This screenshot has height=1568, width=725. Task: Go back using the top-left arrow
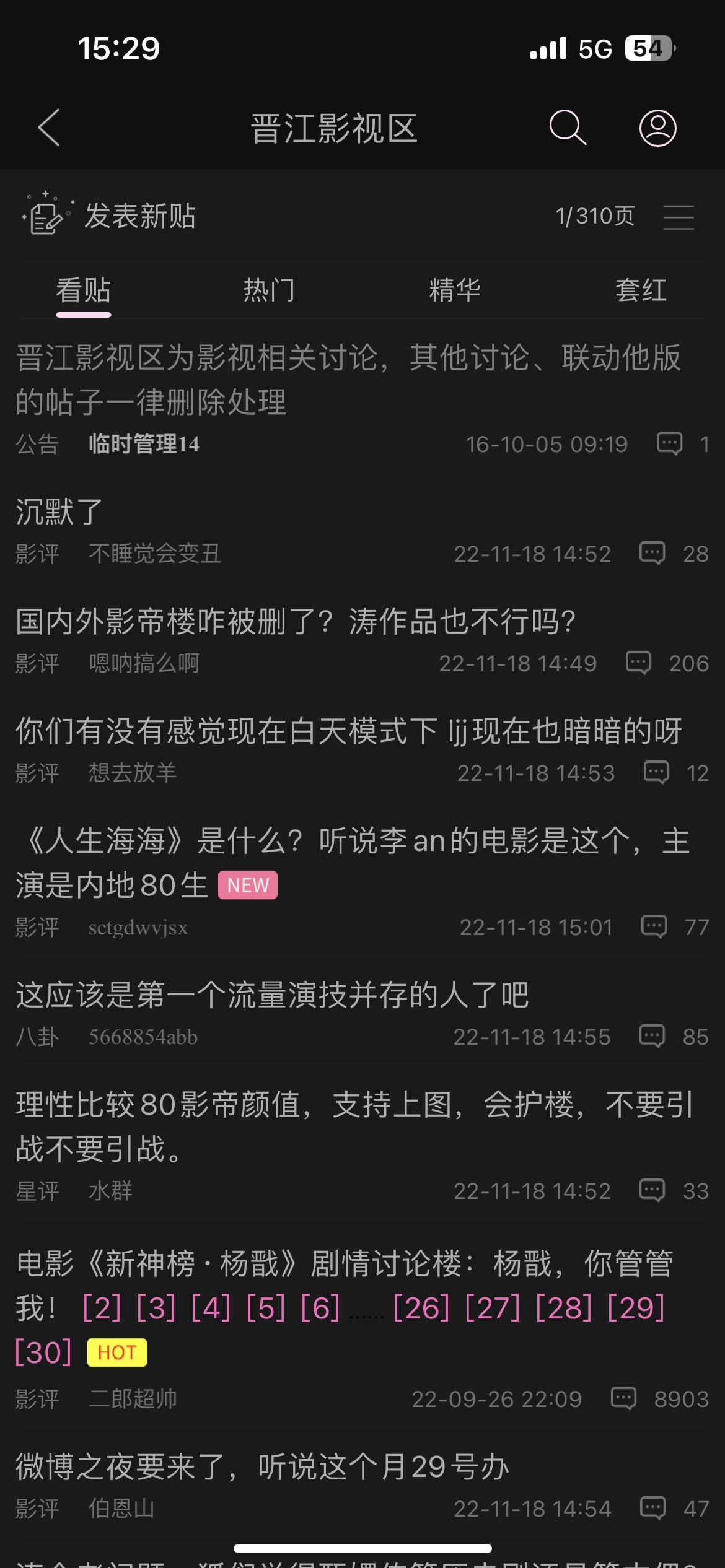50,128
